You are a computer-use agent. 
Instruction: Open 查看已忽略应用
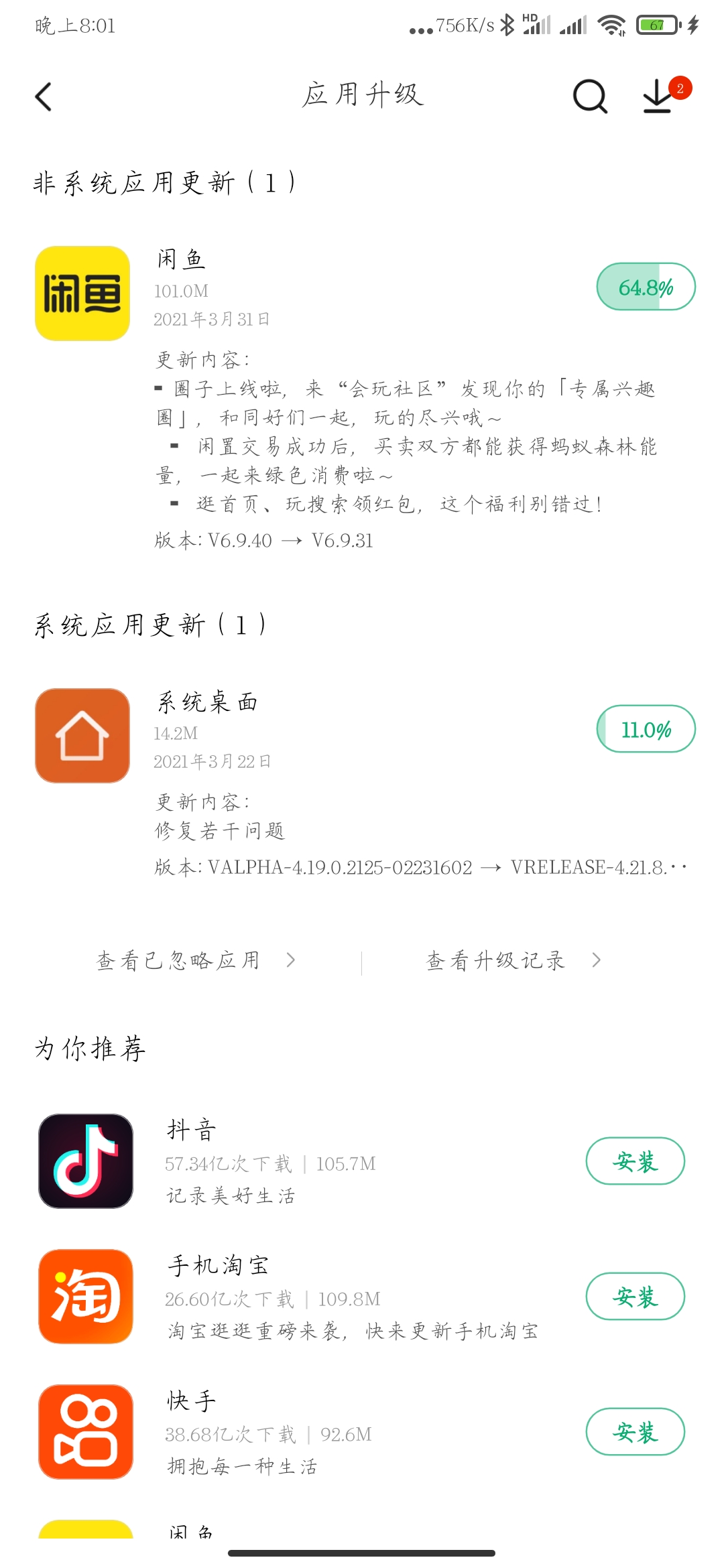coord(196,960)
